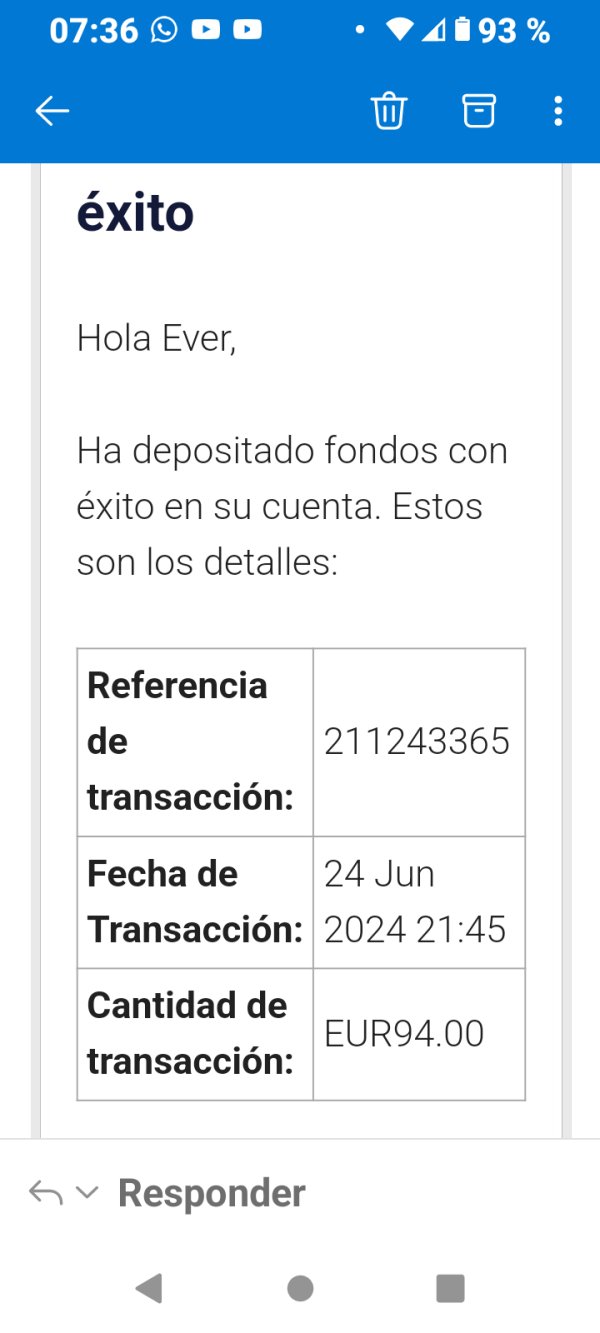Go back using the top-left arrow
Viewport: 600px width, 1333px height.
[x=52, y=111]
